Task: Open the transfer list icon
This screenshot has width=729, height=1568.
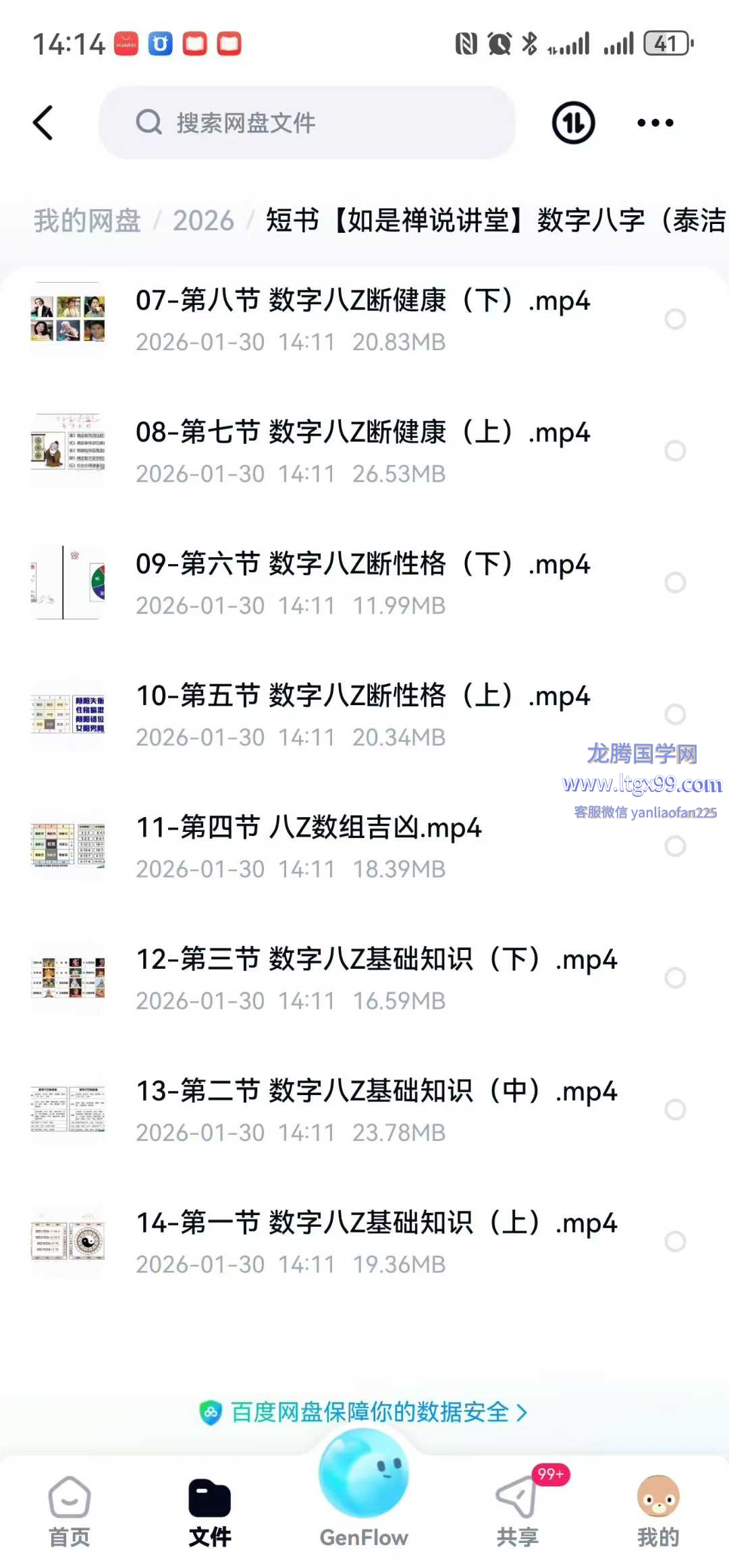Action: (573, 123)
